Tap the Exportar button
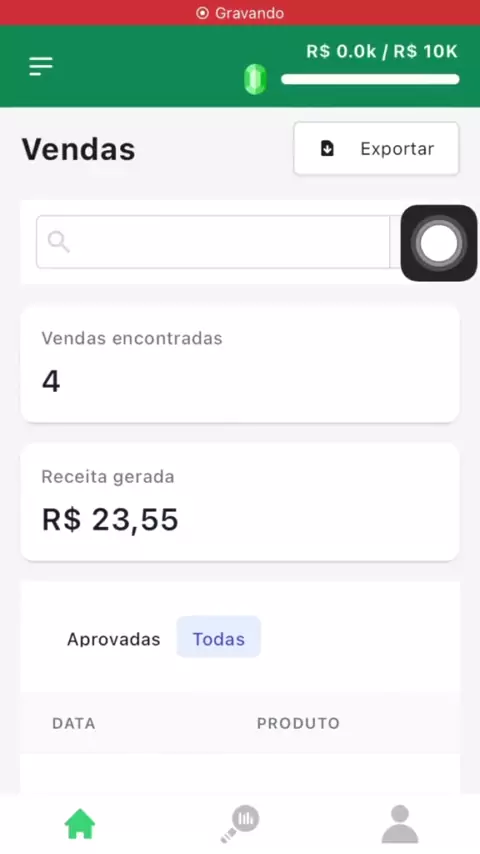The width and height of the screenshot is (480, 854). 376,149
